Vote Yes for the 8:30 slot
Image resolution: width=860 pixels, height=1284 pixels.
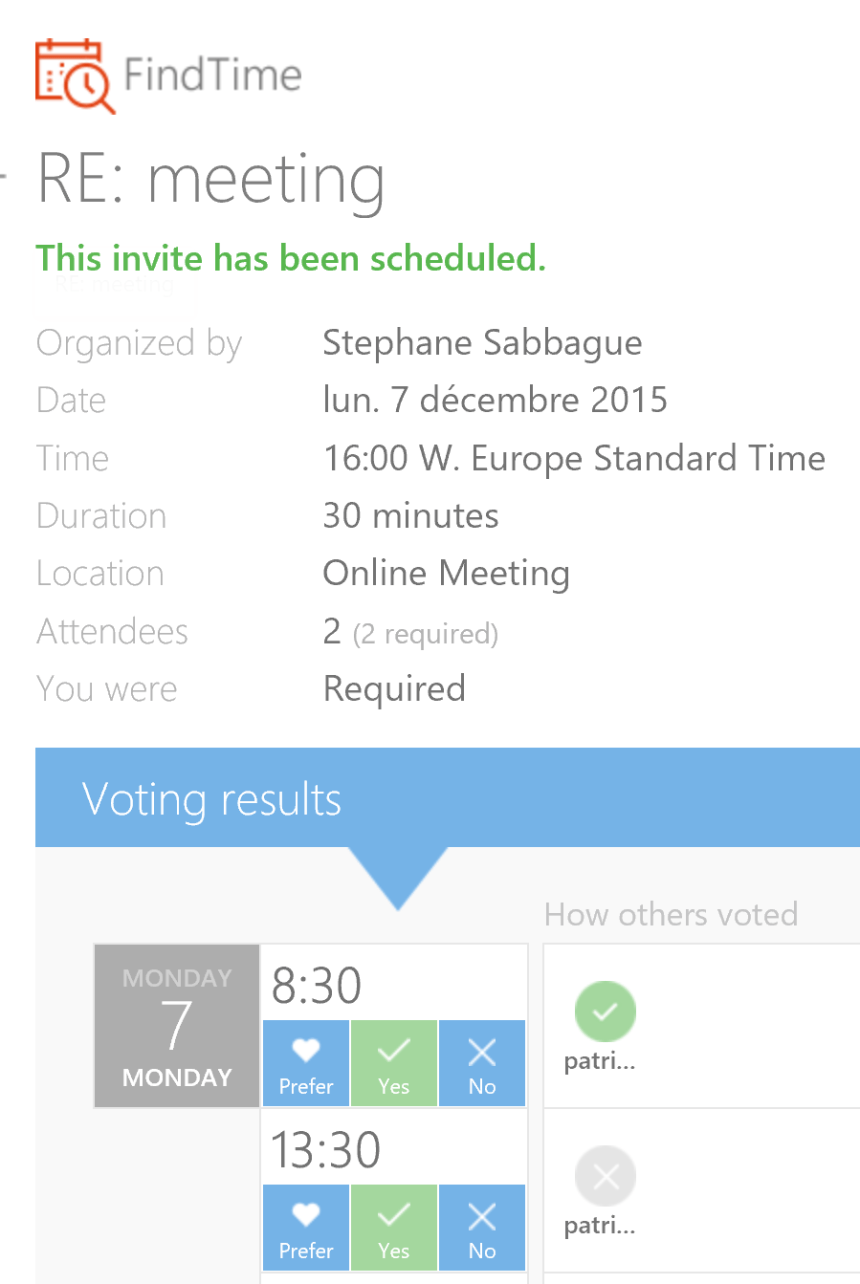point(394,1063)
